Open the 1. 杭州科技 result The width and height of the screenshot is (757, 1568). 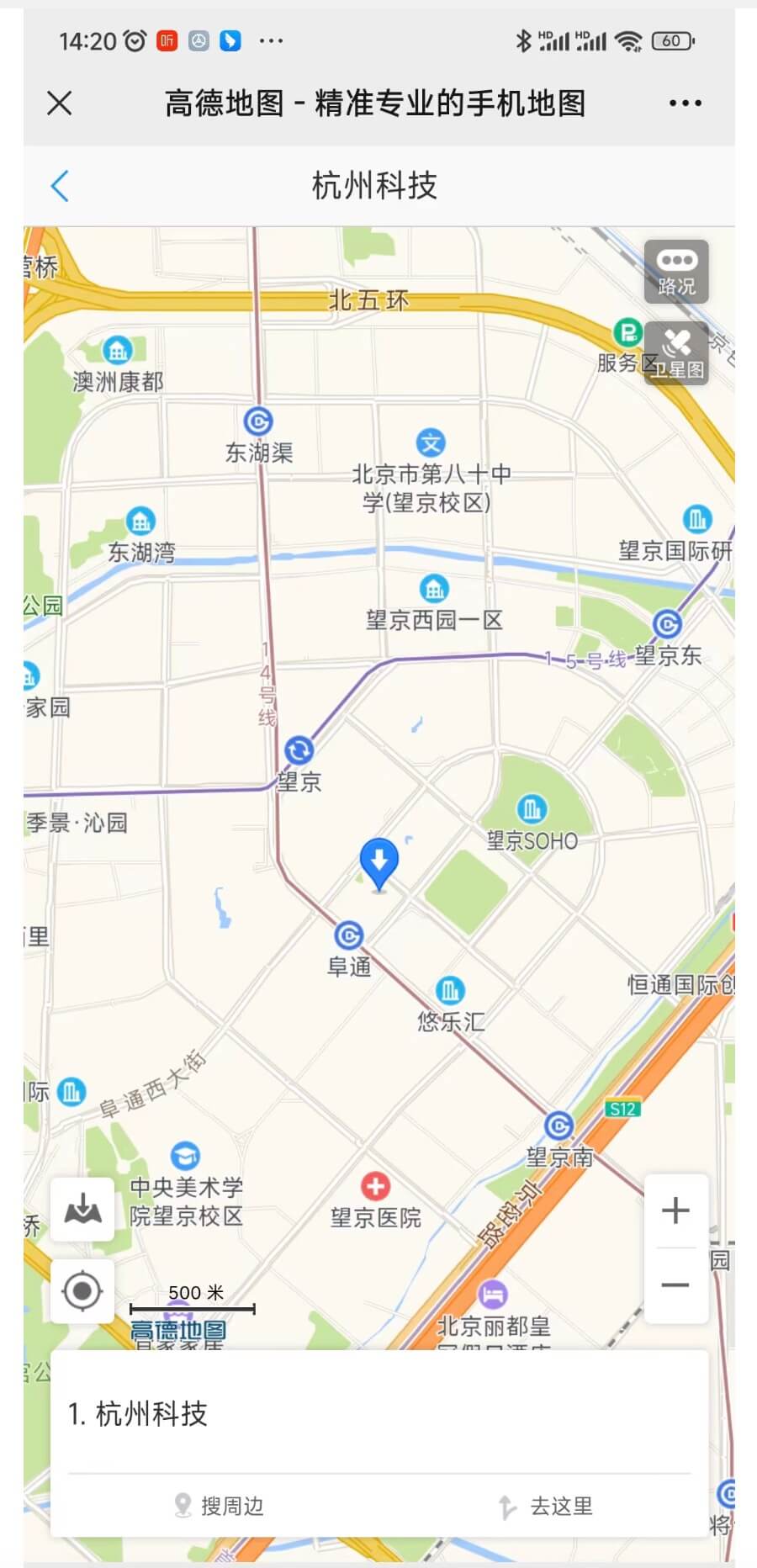139,1414
